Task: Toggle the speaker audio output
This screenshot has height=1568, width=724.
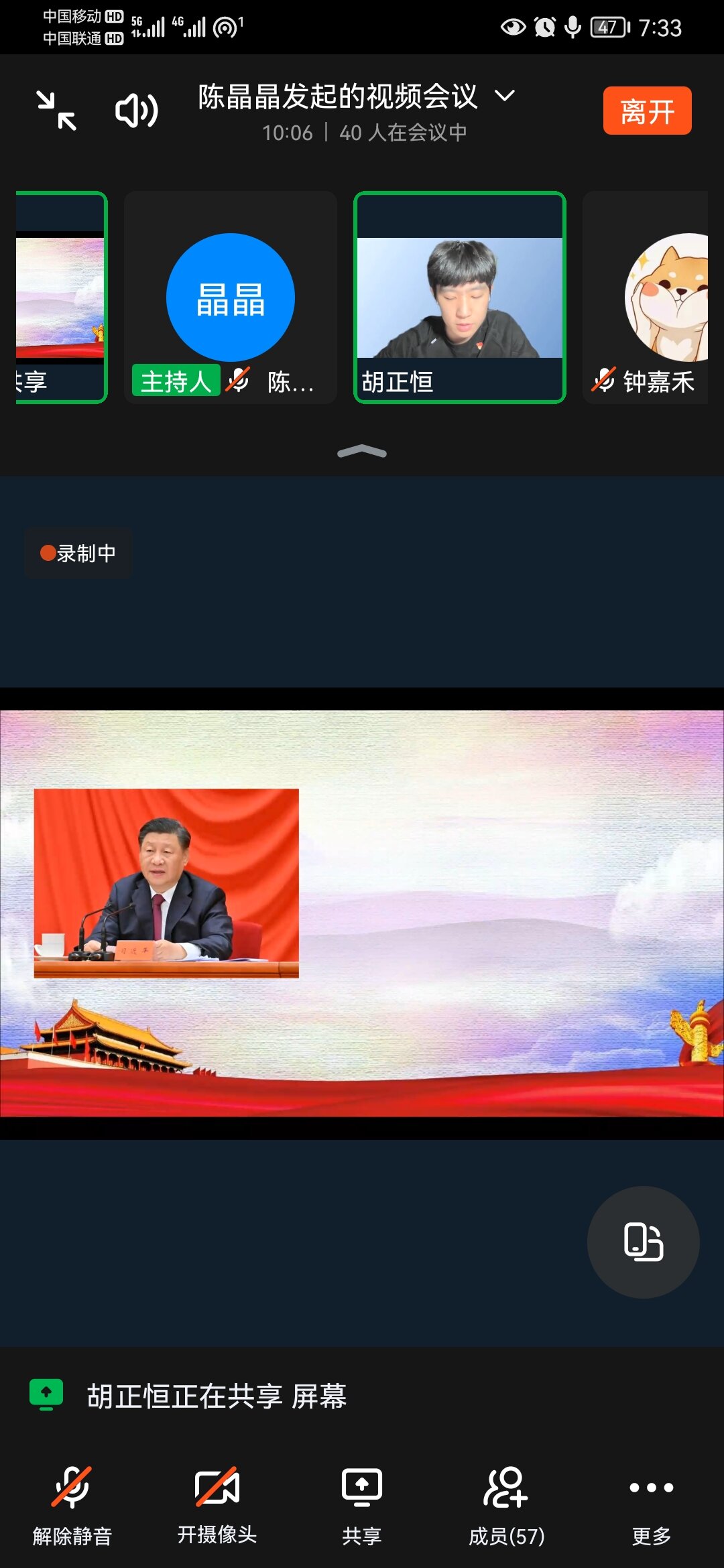Action: pos(137,111)
